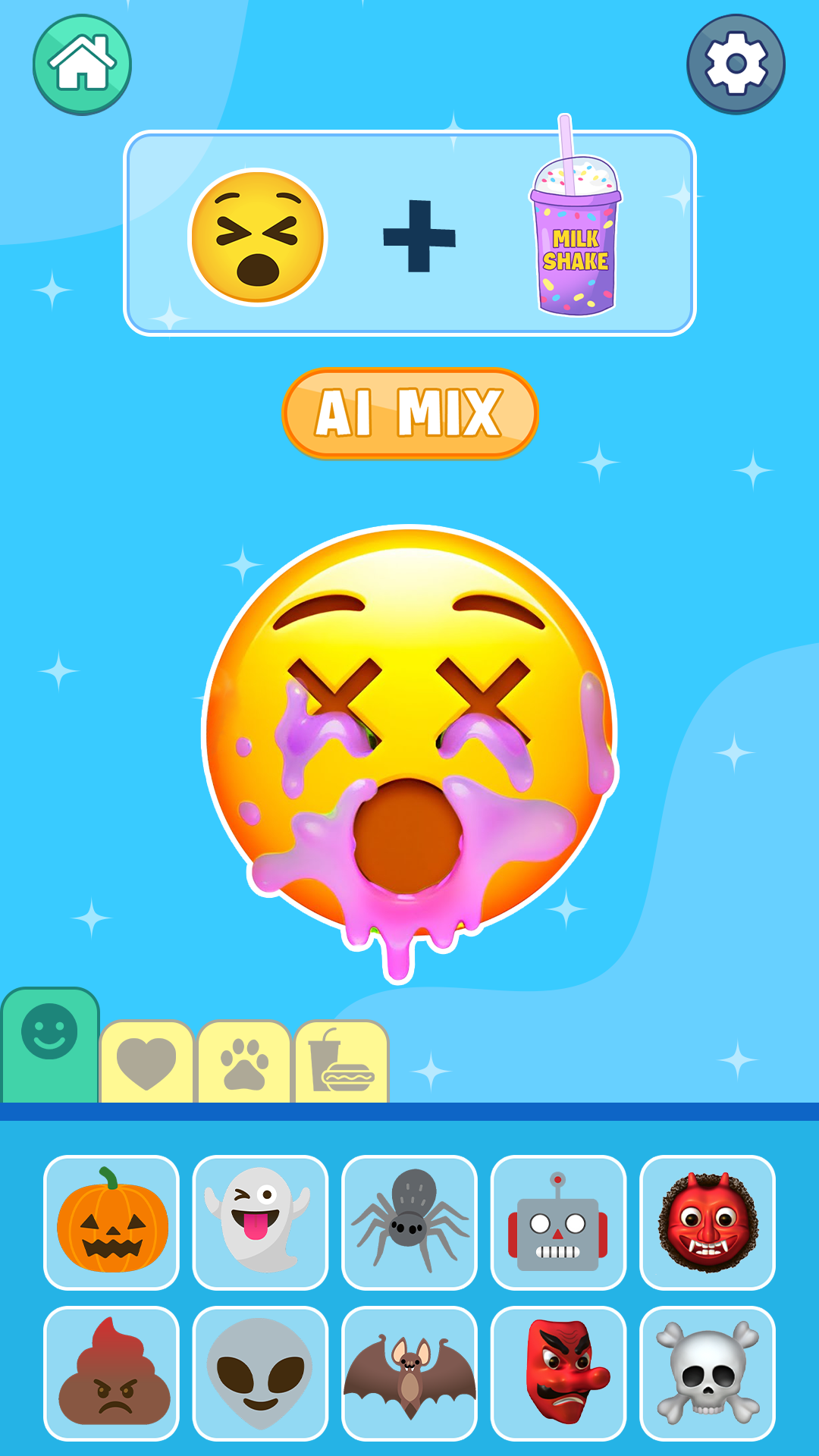This screenshot has height=1456, width=819.
Task: Pick the jack-o'-lantern pumpkin emoji
Action: pyautogui.click(x=111, y=1222)
